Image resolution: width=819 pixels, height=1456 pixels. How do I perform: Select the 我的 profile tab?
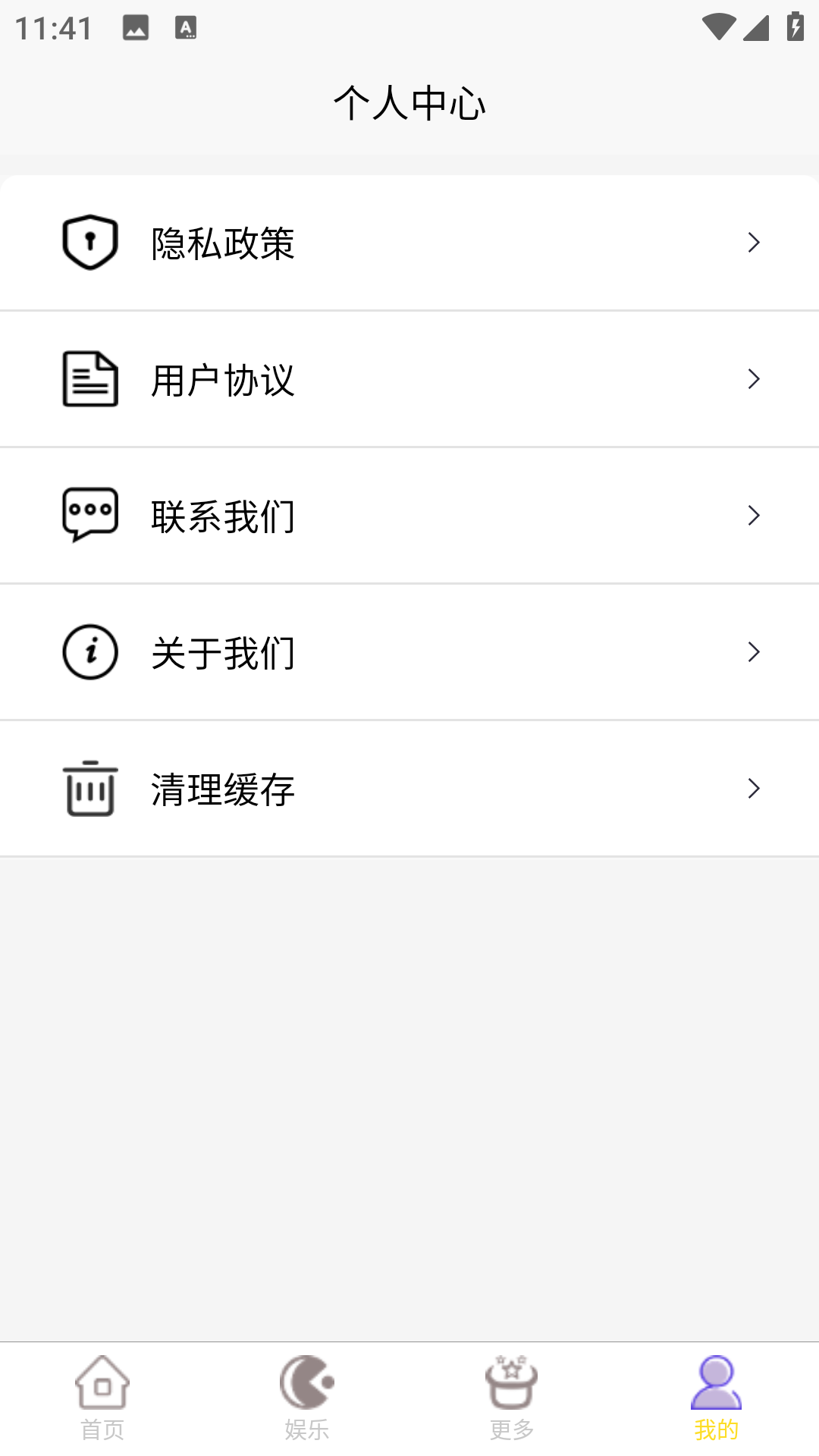[x=716, y=1398]
